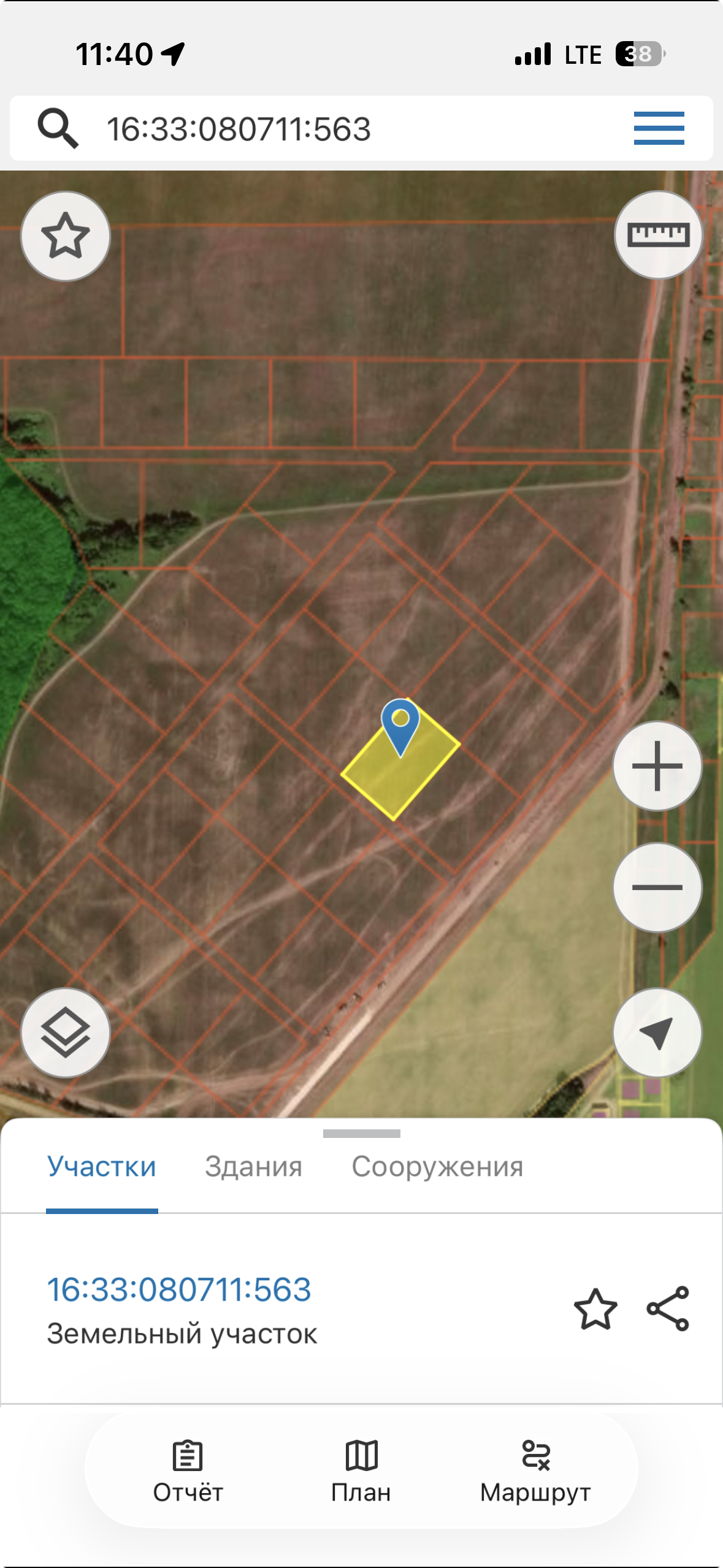Screen dimensions: 723x1568
Task: Tap the bottom sheet drag handle
Action: coord(362,1134)
